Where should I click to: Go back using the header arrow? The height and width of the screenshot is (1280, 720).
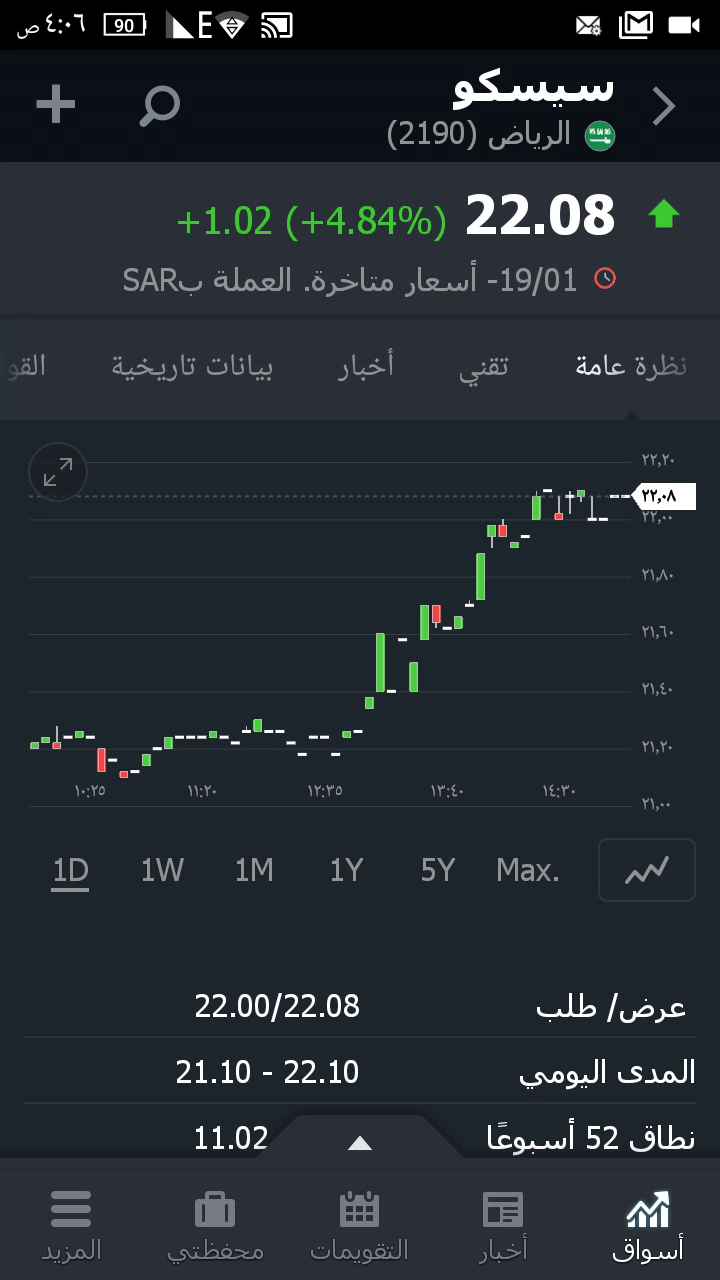[x=664, y=106]
